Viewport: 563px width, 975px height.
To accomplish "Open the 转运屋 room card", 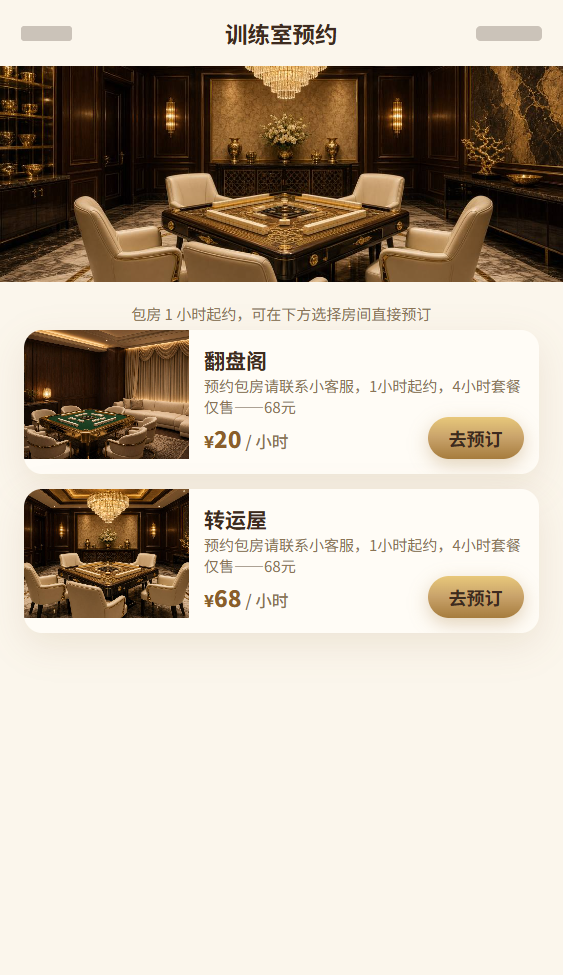I will pos(281,561).
